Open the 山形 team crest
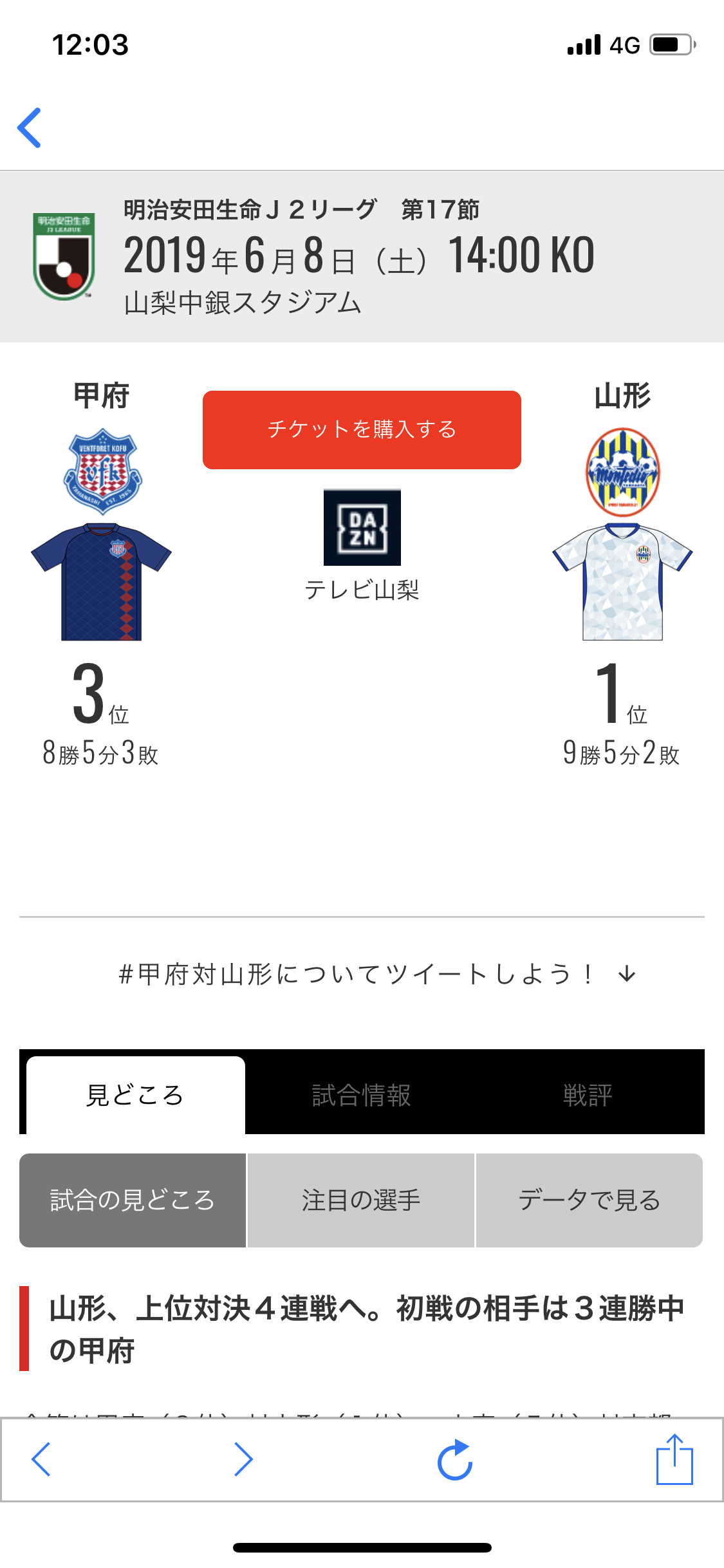Screen dimensions: 724x1568 [x=622, y=472]
